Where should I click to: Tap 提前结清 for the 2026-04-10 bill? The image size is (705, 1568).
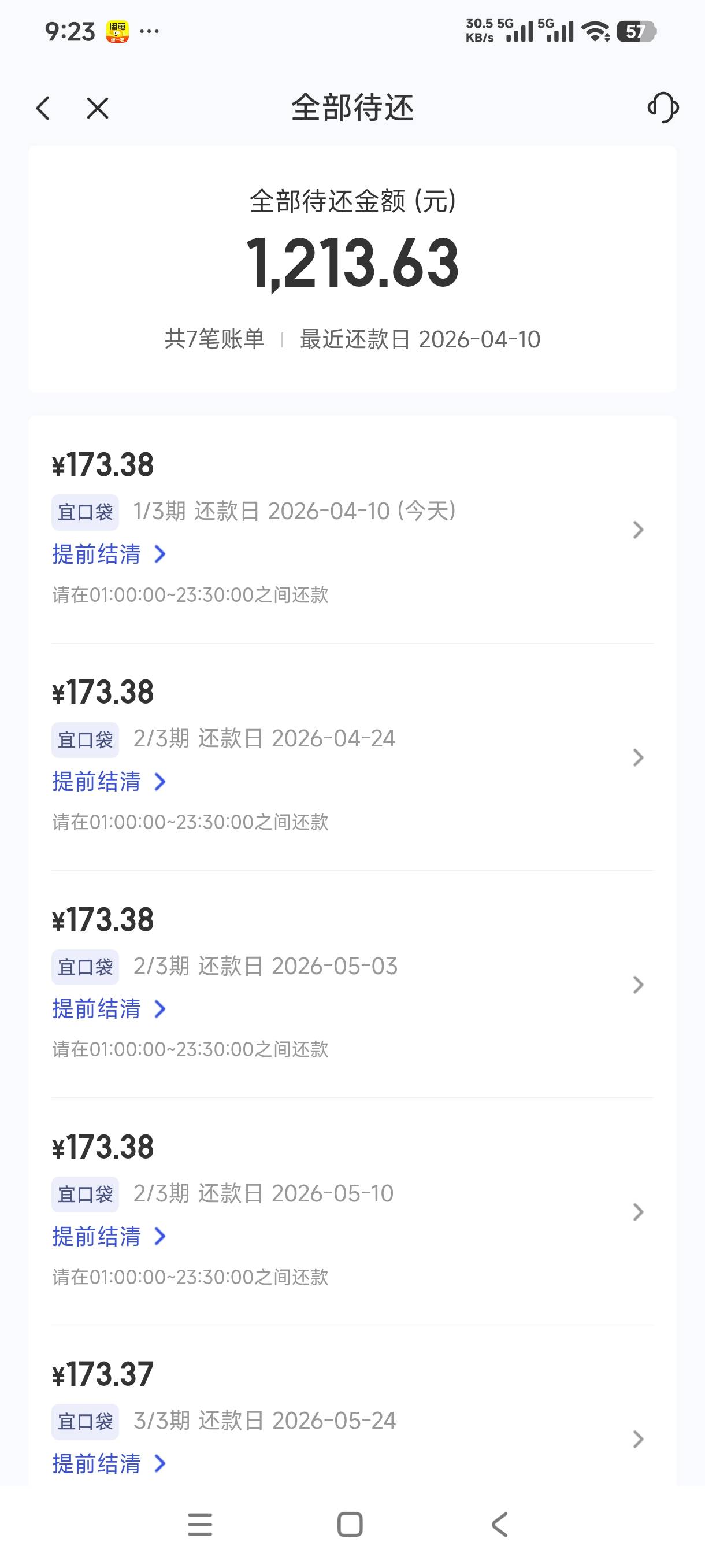click(x=109, y=554)
